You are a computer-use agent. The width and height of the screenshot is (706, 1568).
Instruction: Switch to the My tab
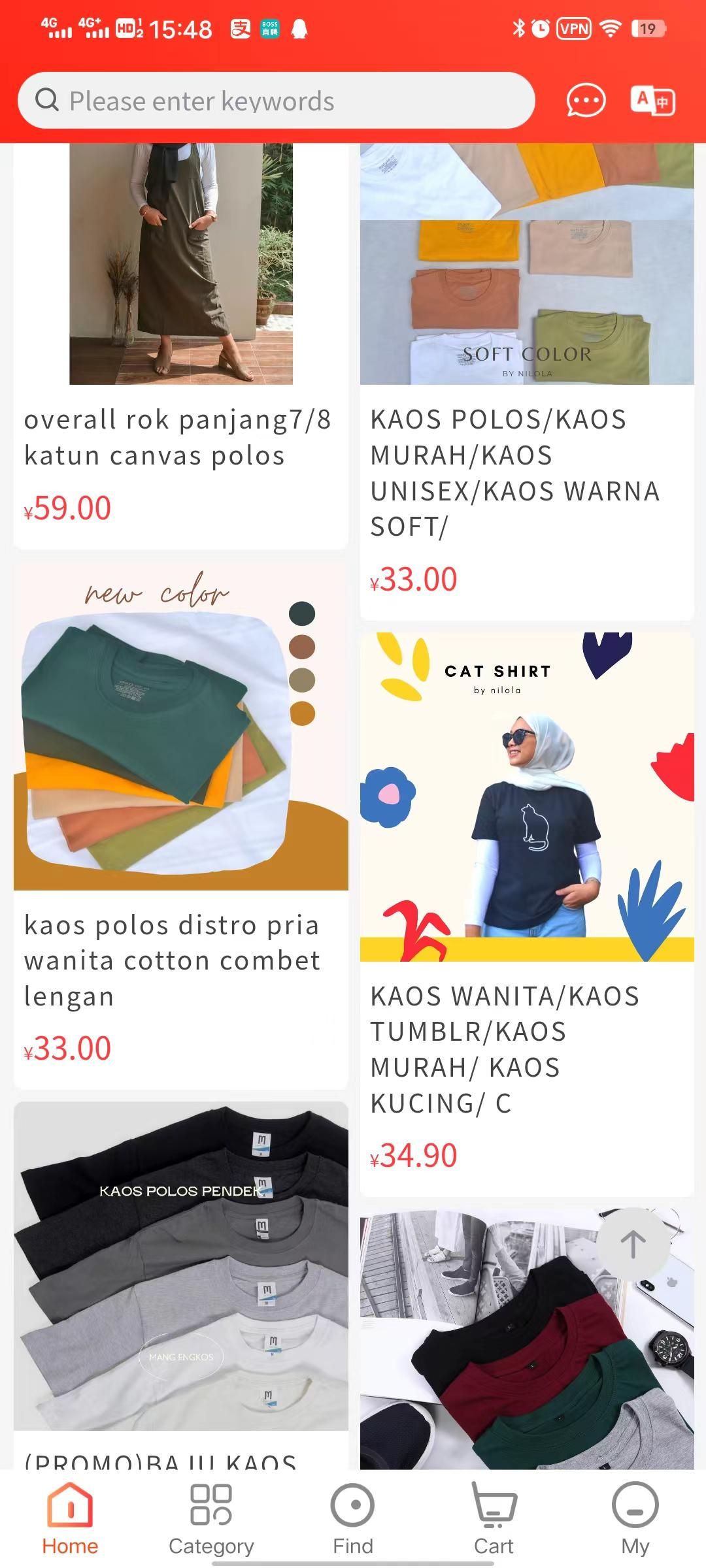635,1519
